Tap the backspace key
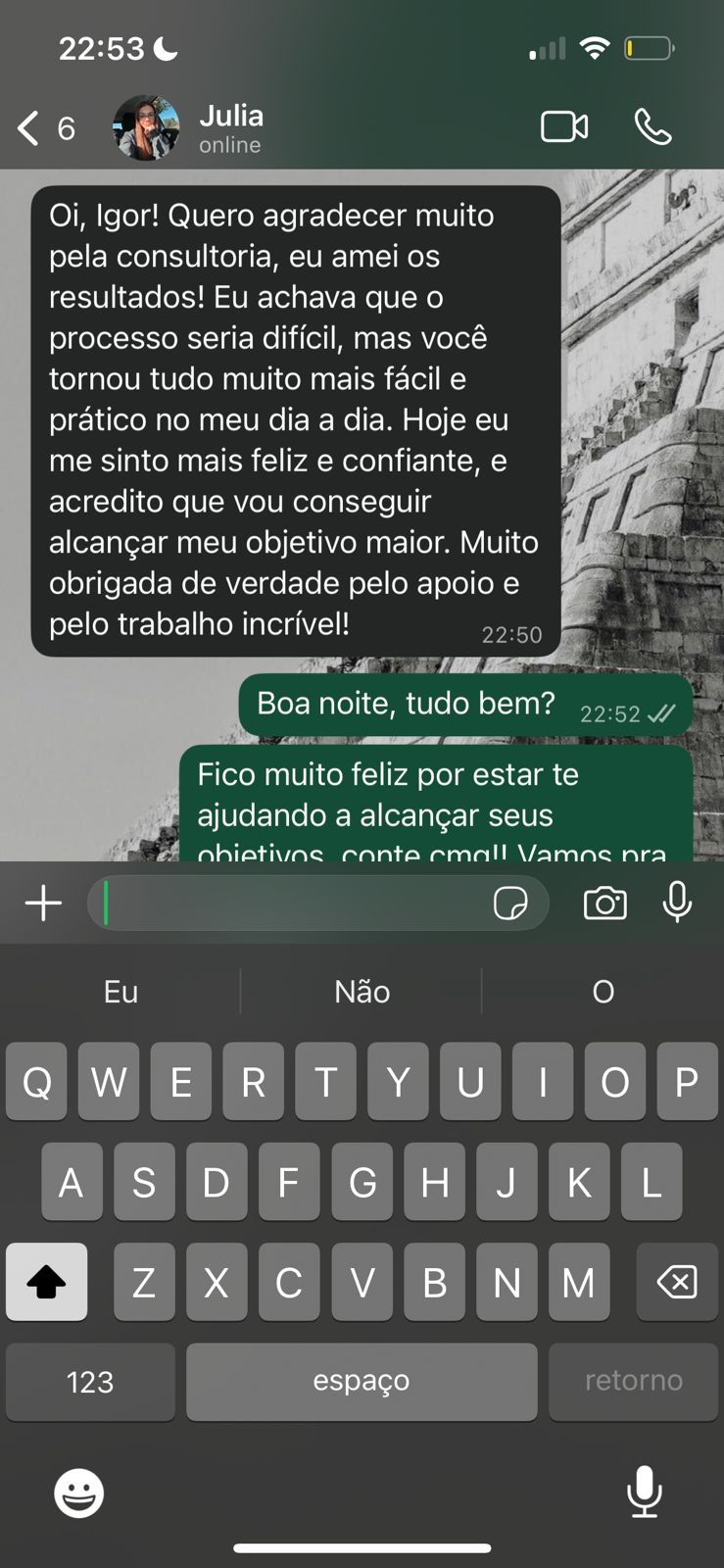The height and width of the screenshot is (1568, 724). (x=677, y=1282)
